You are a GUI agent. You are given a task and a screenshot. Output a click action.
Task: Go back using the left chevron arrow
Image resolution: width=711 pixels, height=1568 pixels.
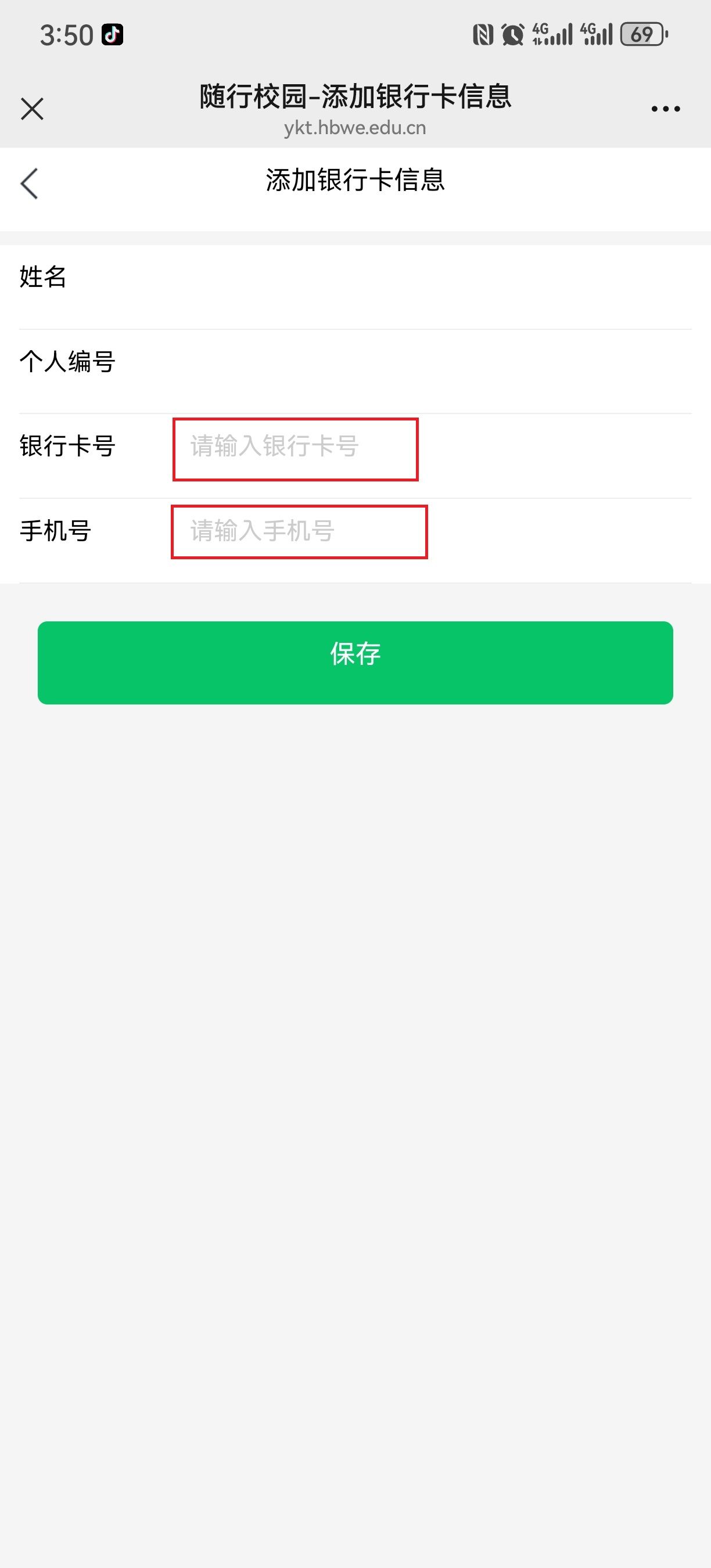pos(29,183)
